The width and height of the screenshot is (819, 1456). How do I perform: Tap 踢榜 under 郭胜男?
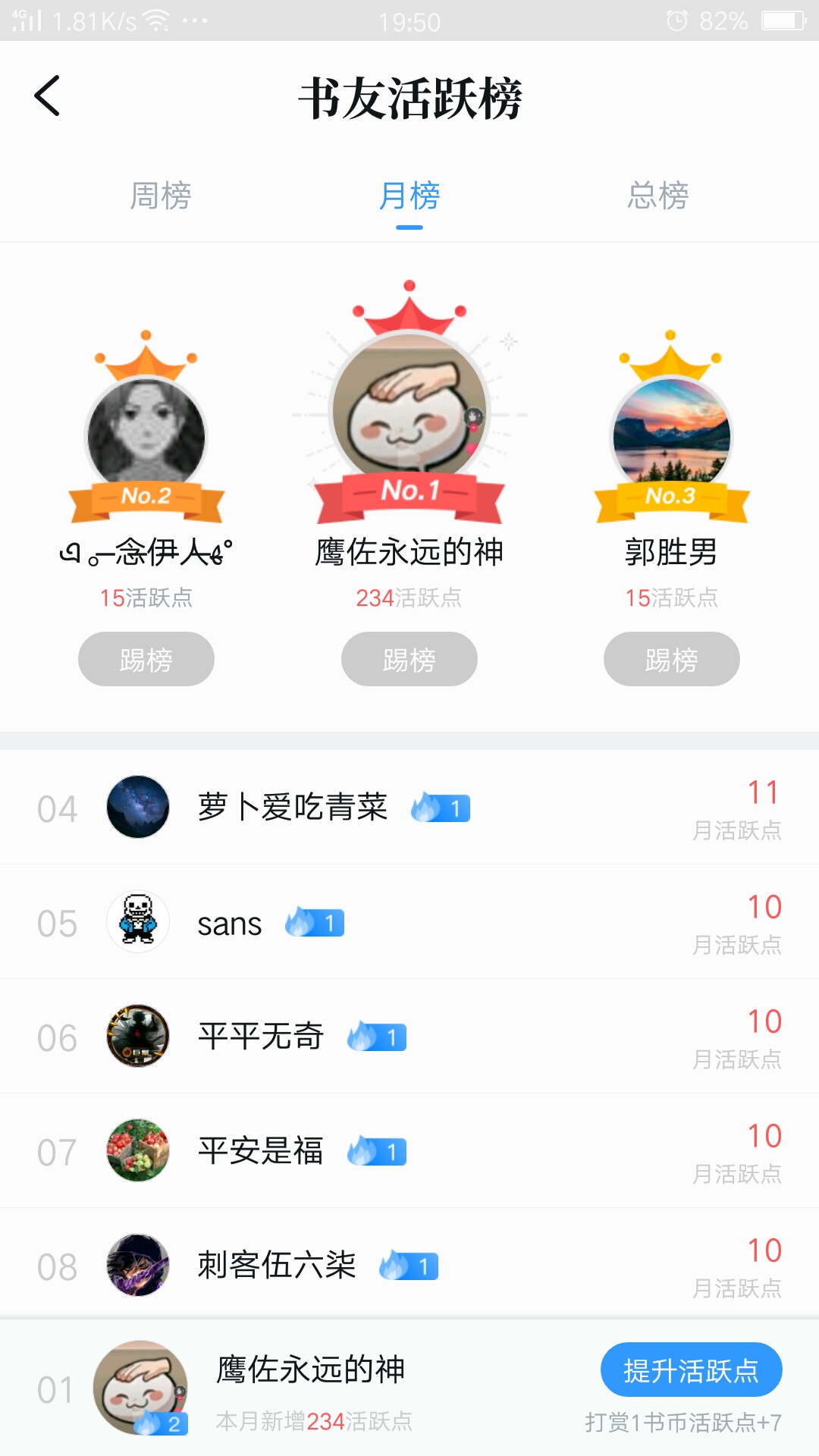tap(671, 659)
